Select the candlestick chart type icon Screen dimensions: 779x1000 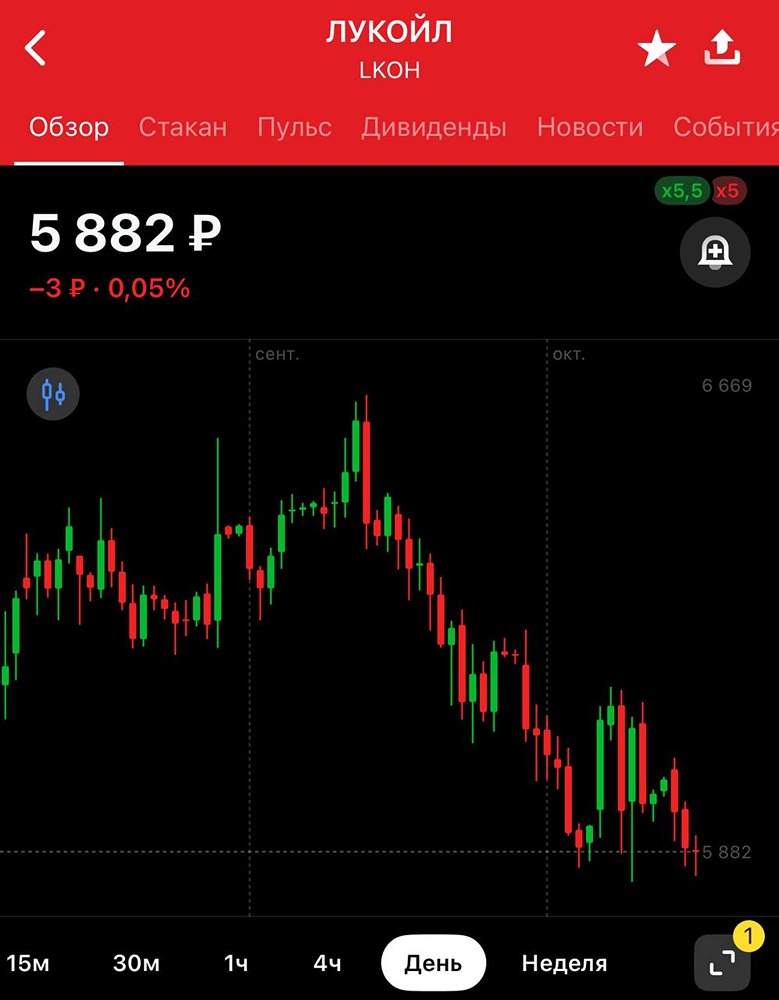coord(52,394)
